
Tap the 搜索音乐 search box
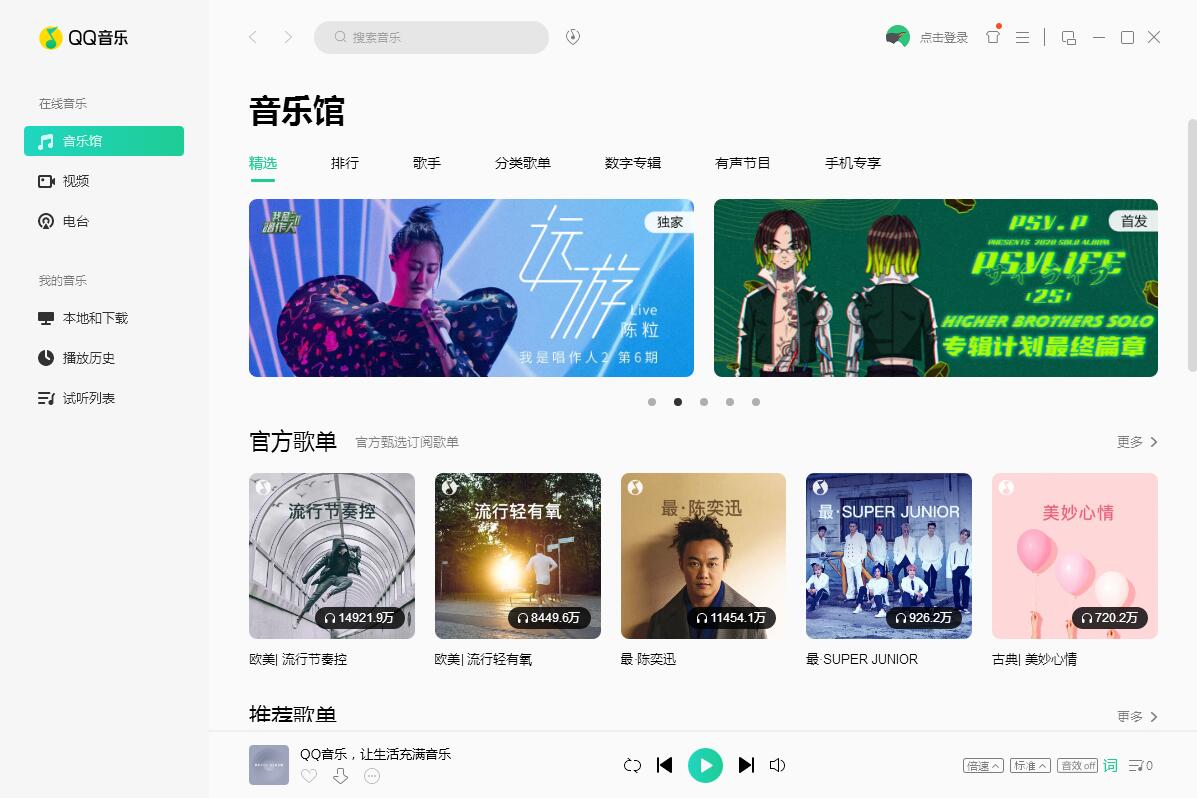coord(432,37)
